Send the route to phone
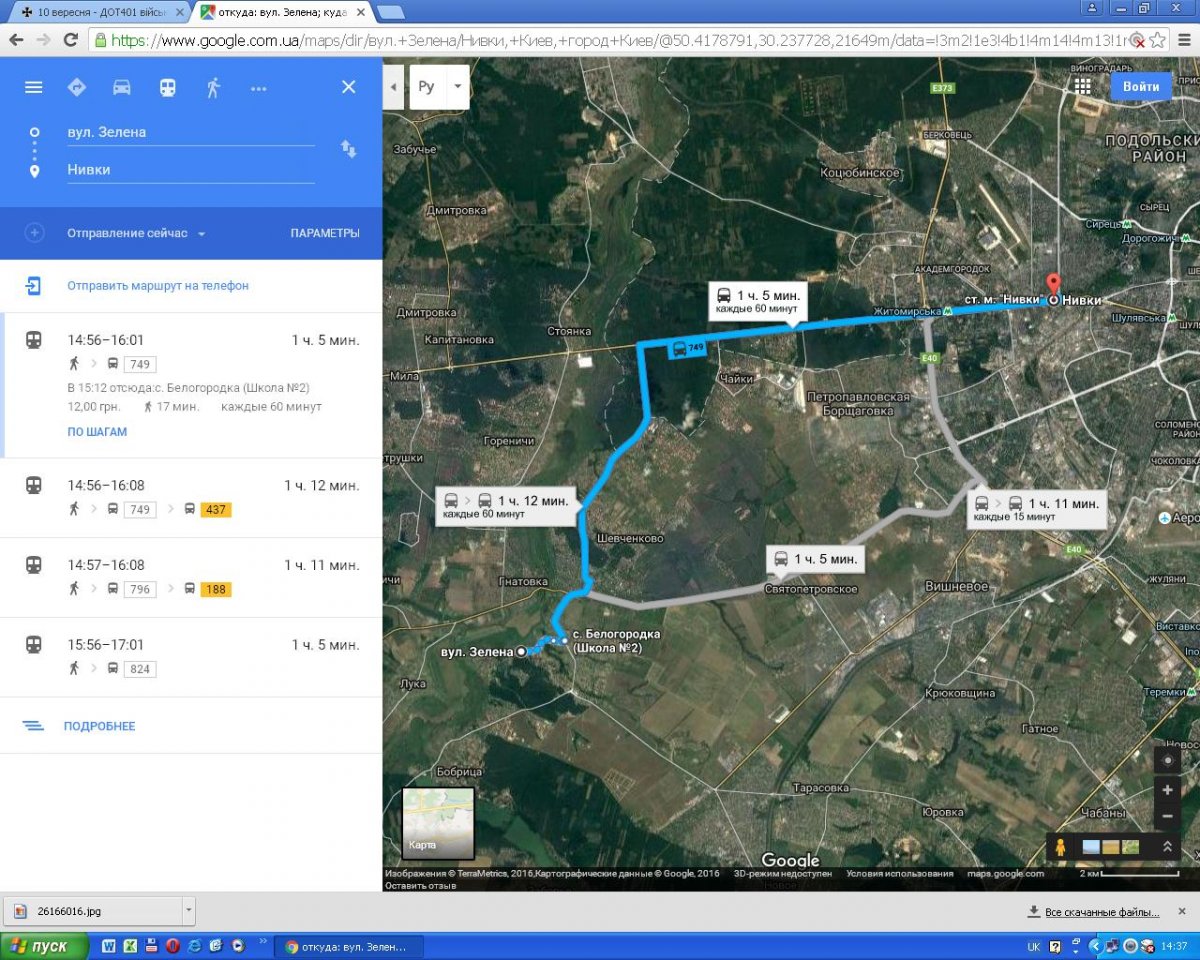The image size is (1200, 960). pyautogui.click(x=157, y=286)
